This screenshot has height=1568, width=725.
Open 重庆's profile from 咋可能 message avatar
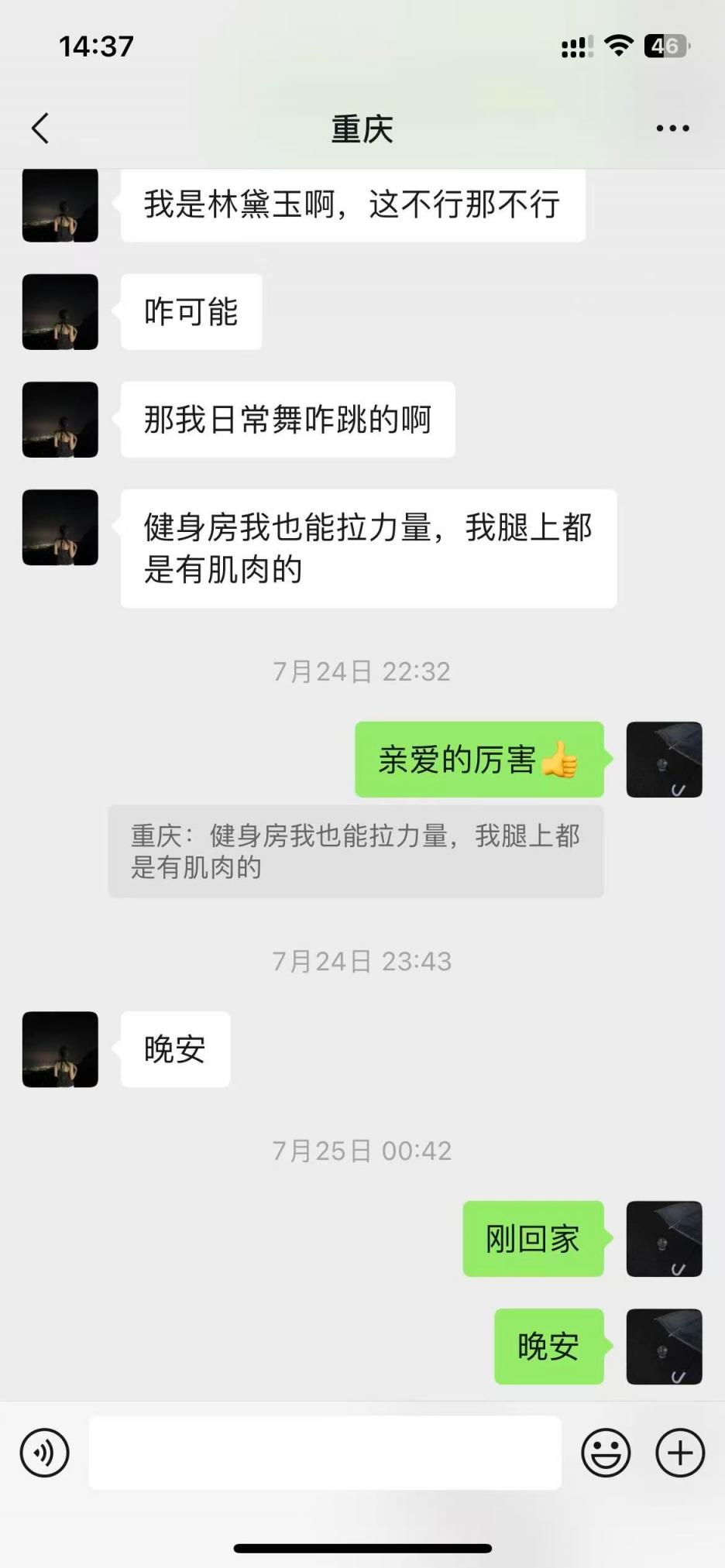pos(60,312)
